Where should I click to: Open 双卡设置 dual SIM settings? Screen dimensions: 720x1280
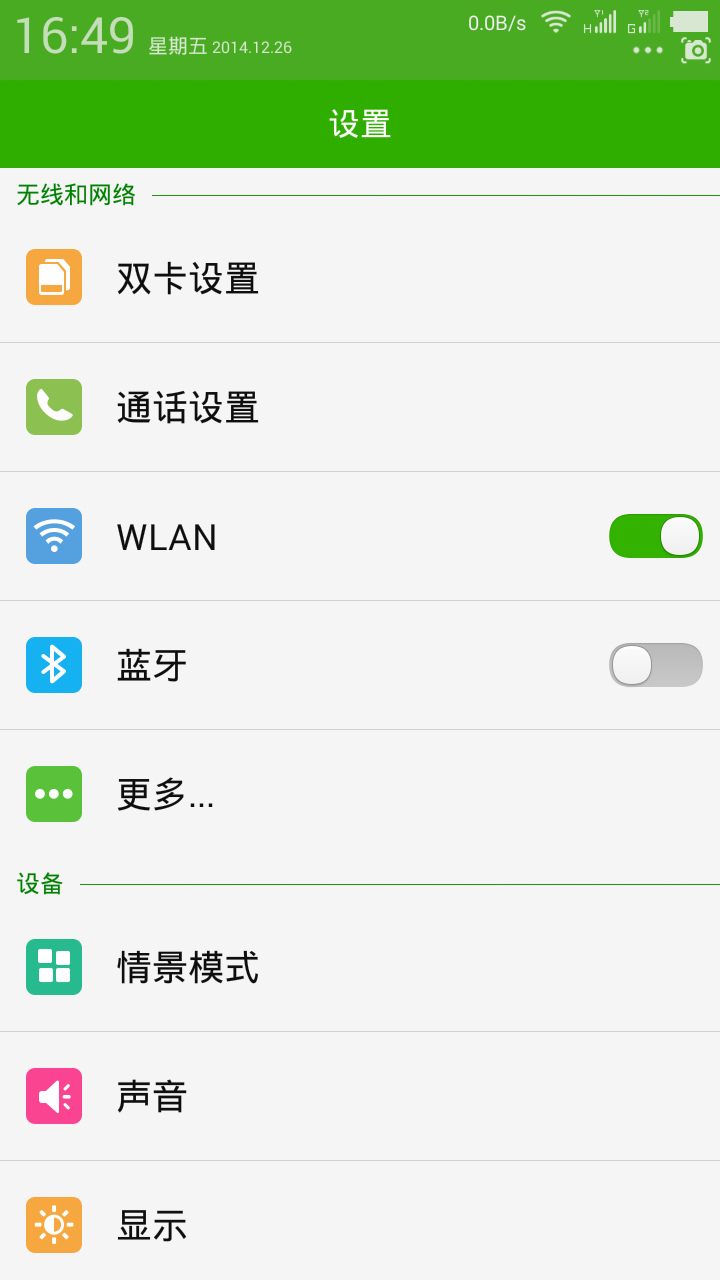tap(360, 278)
